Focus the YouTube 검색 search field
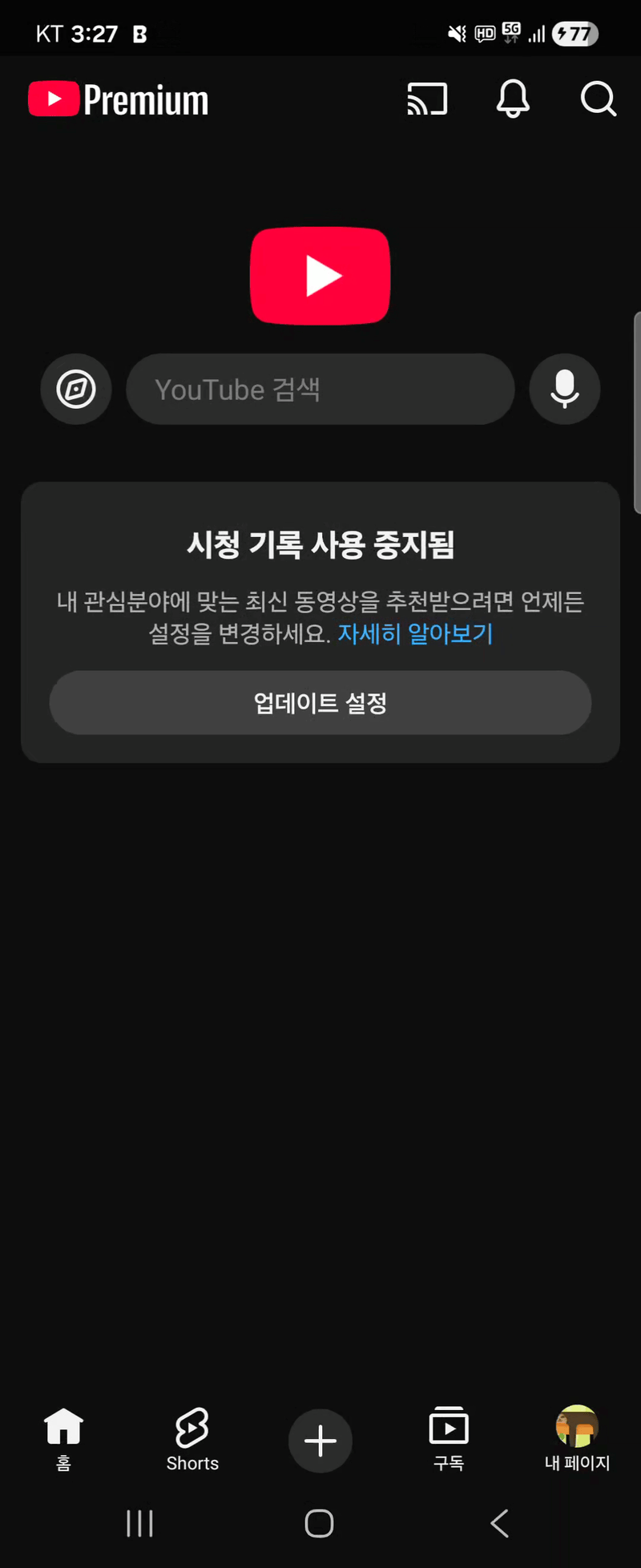Viewport: 641px width, 1568px height. (x=320, y=390)
